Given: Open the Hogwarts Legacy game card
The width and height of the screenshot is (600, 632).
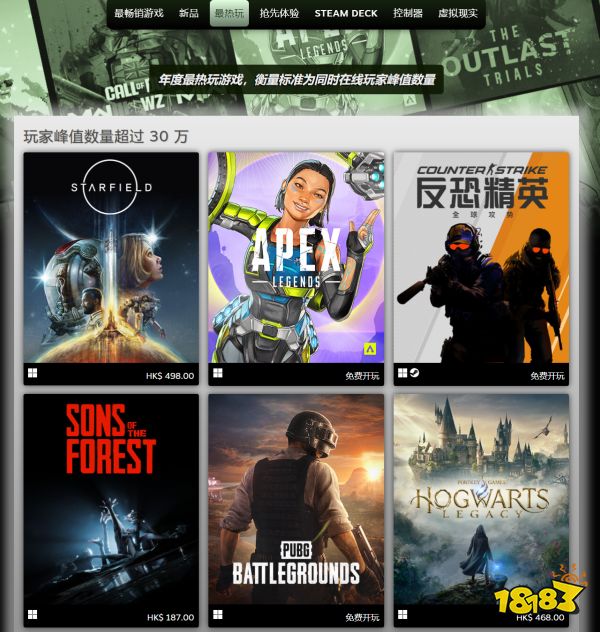Looking at the screenshot, I should (x=481, y=498).
